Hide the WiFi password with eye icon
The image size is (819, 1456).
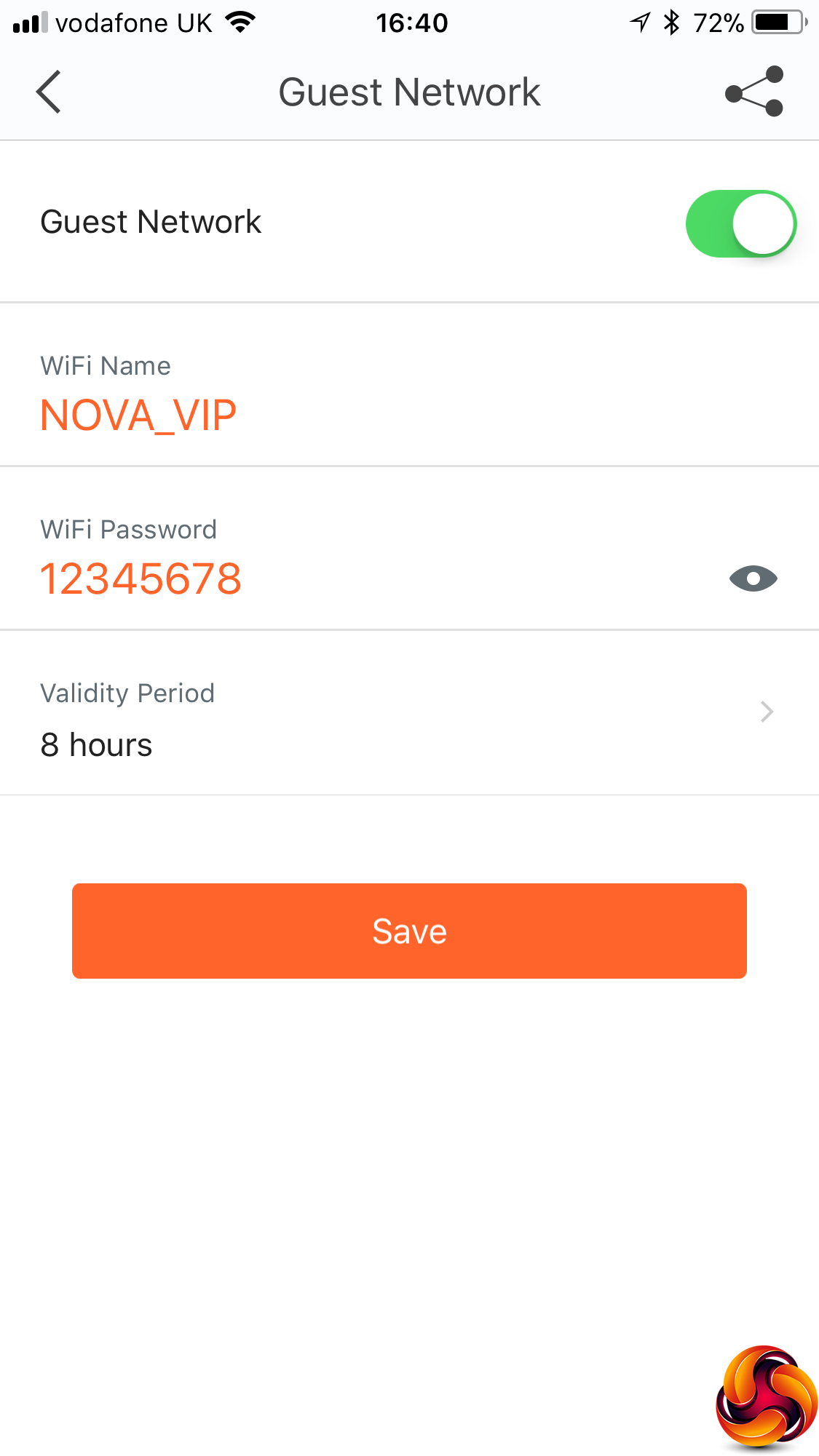[753, 579]
